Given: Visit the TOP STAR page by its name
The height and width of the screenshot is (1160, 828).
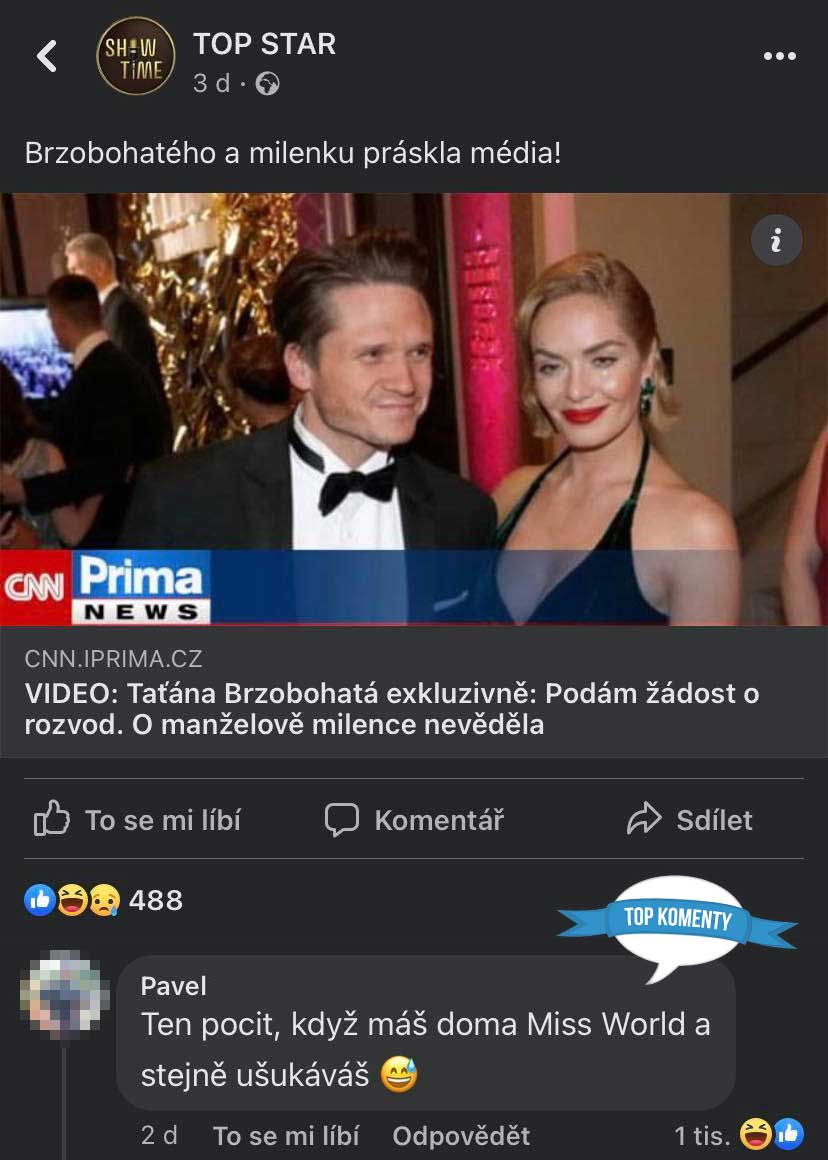Looking at the screenshot, I should coord(264,44).
